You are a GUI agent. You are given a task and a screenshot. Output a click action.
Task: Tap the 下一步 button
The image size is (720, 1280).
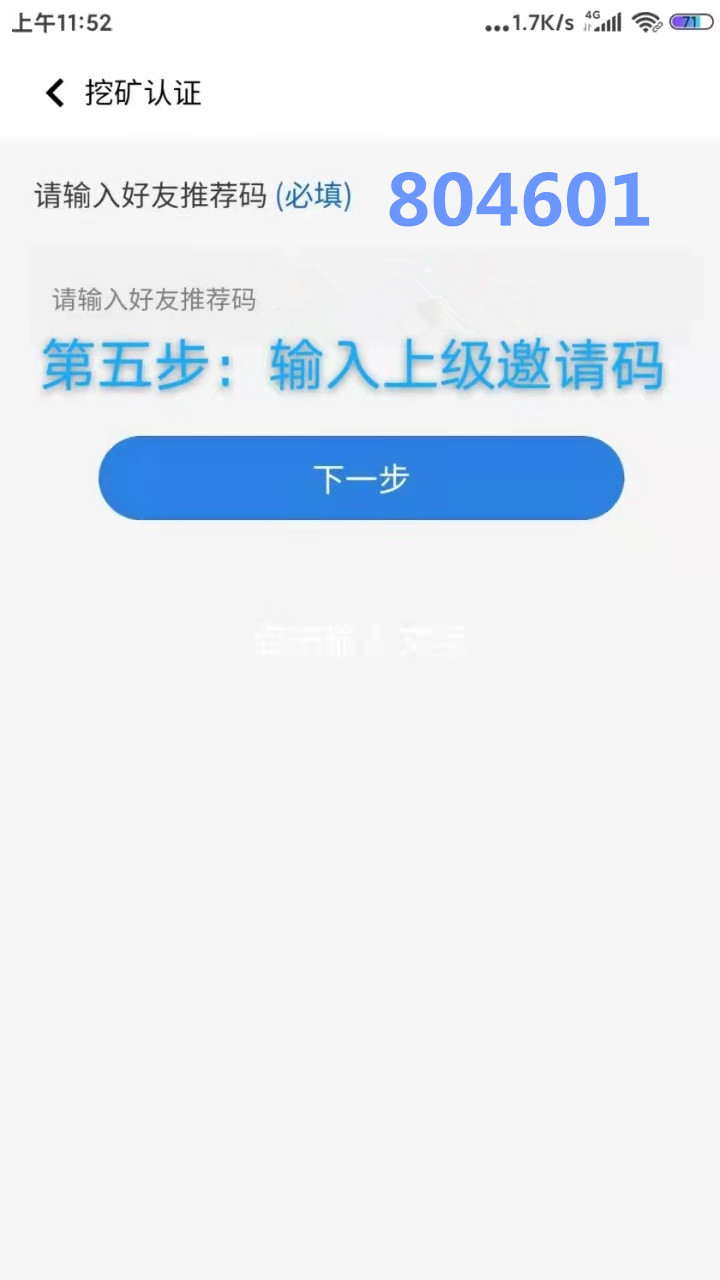pos(361,478)
